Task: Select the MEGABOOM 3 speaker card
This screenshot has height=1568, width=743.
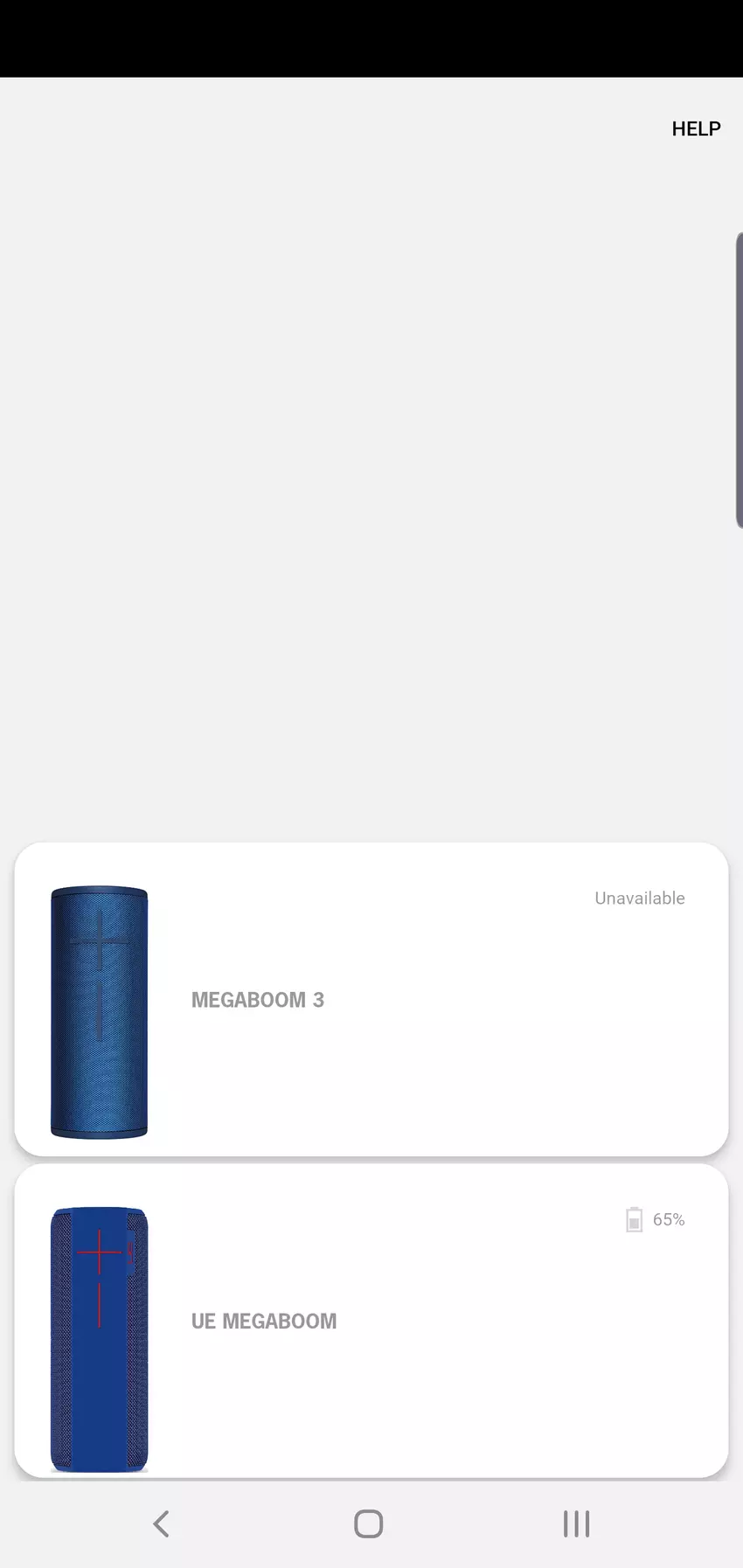Action: click(371, 999)
